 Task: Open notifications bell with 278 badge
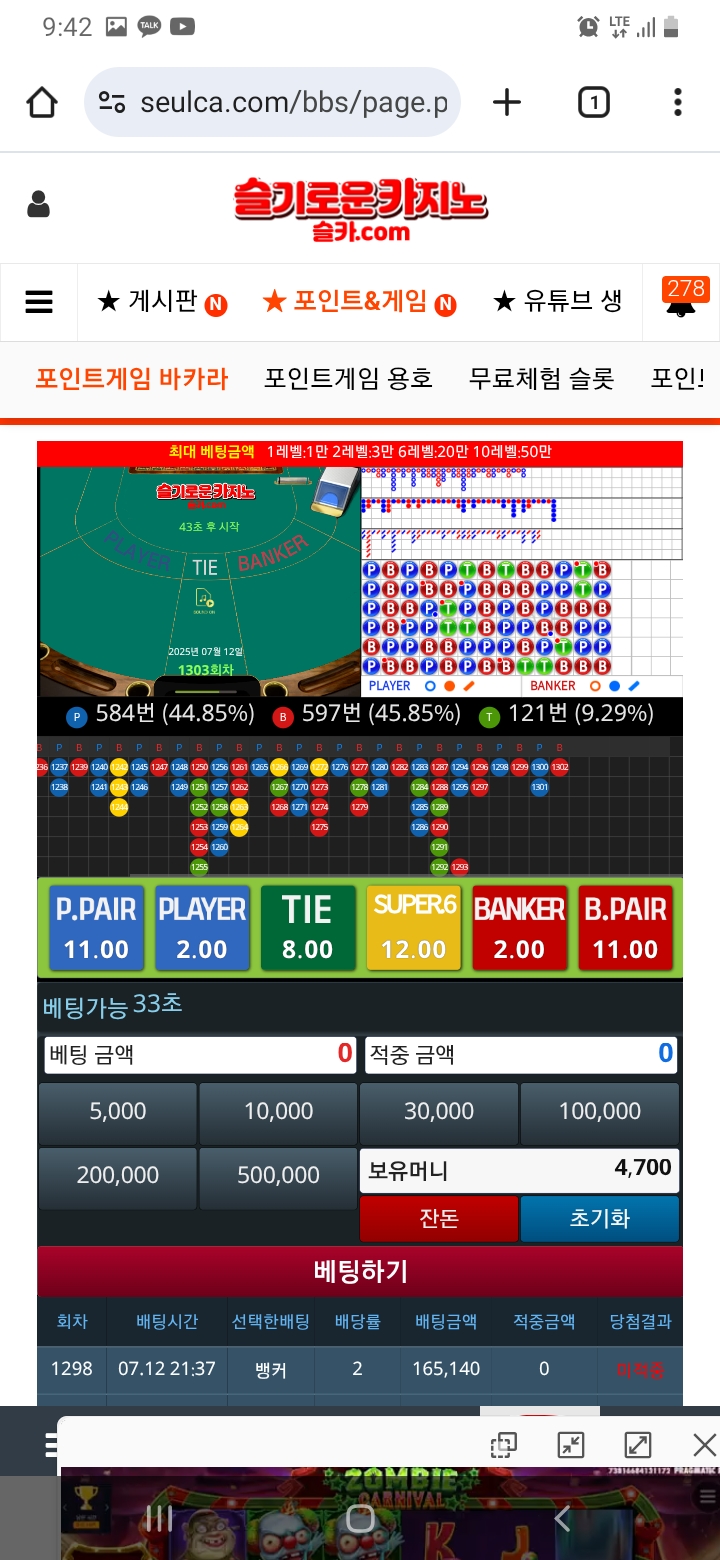[x=683, y=301]
